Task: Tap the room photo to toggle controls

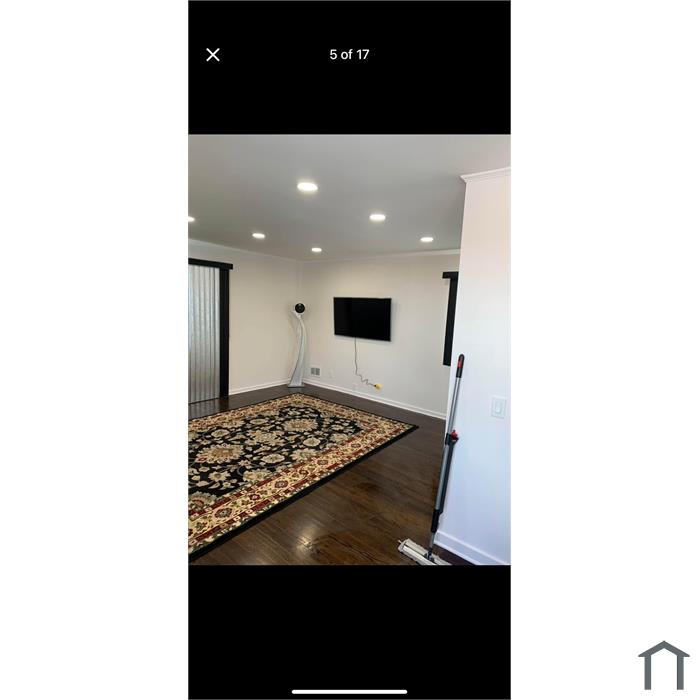Action: [349, 350]
